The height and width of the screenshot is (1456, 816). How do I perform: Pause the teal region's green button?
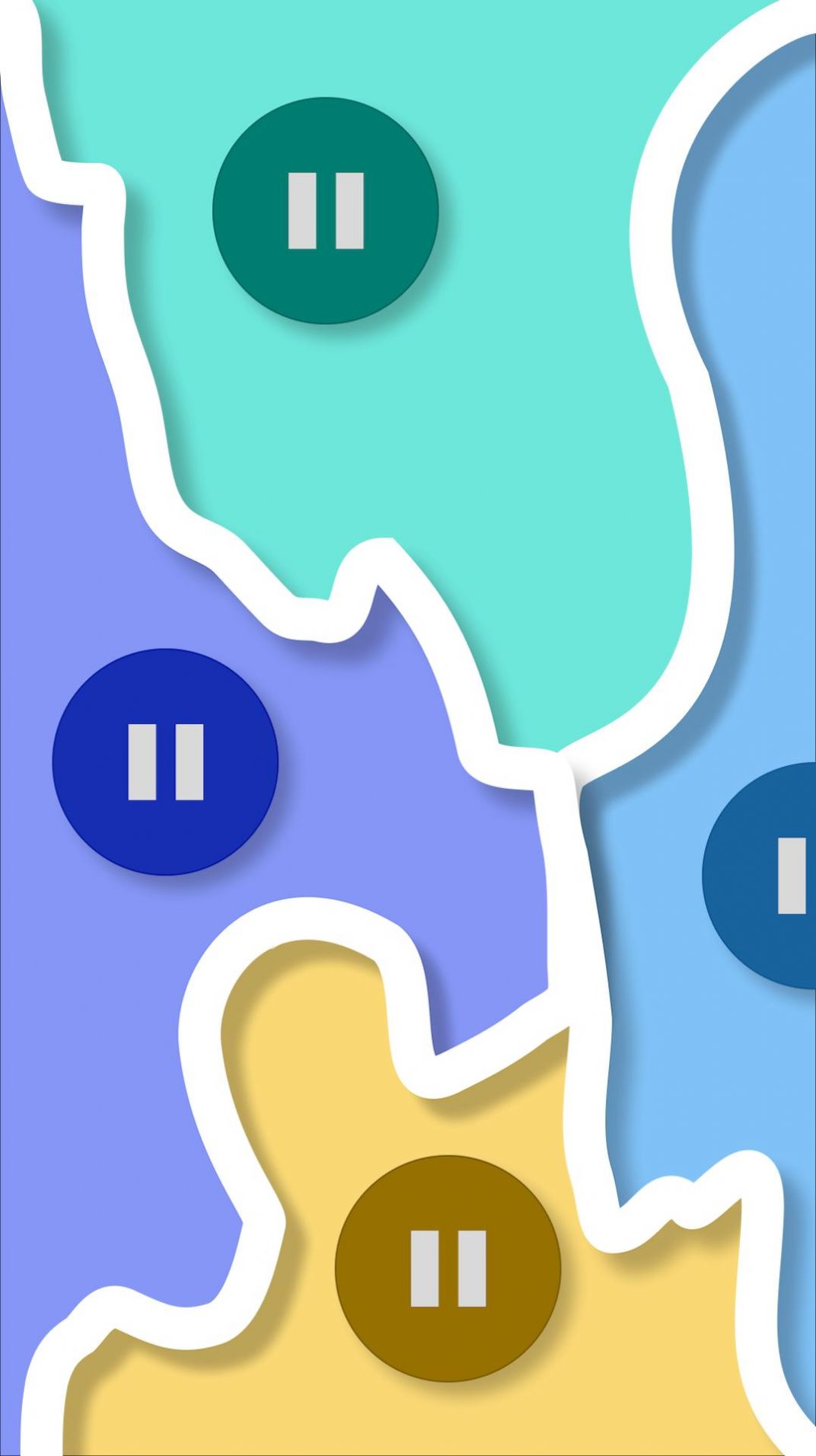[325, 211]
